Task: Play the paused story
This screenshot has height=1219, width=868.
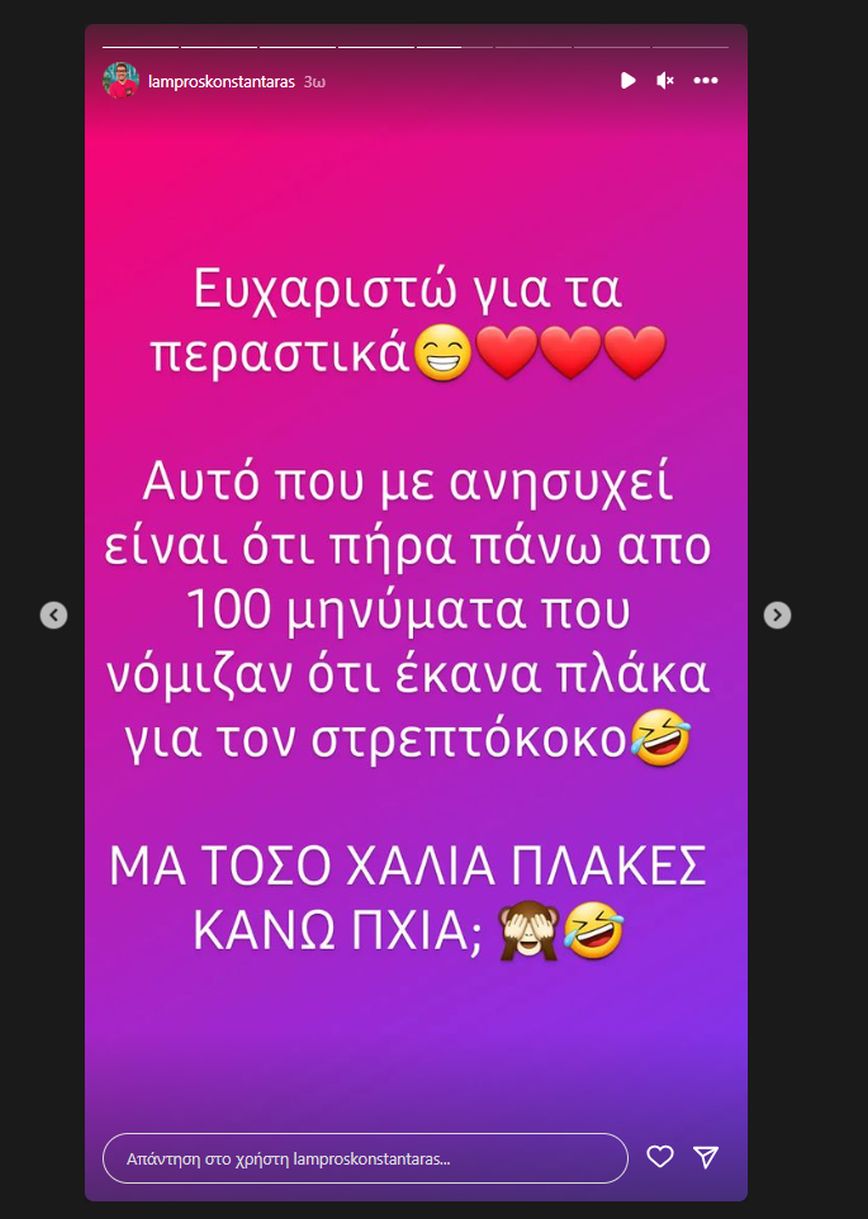Action: click(x=627, y=80)
